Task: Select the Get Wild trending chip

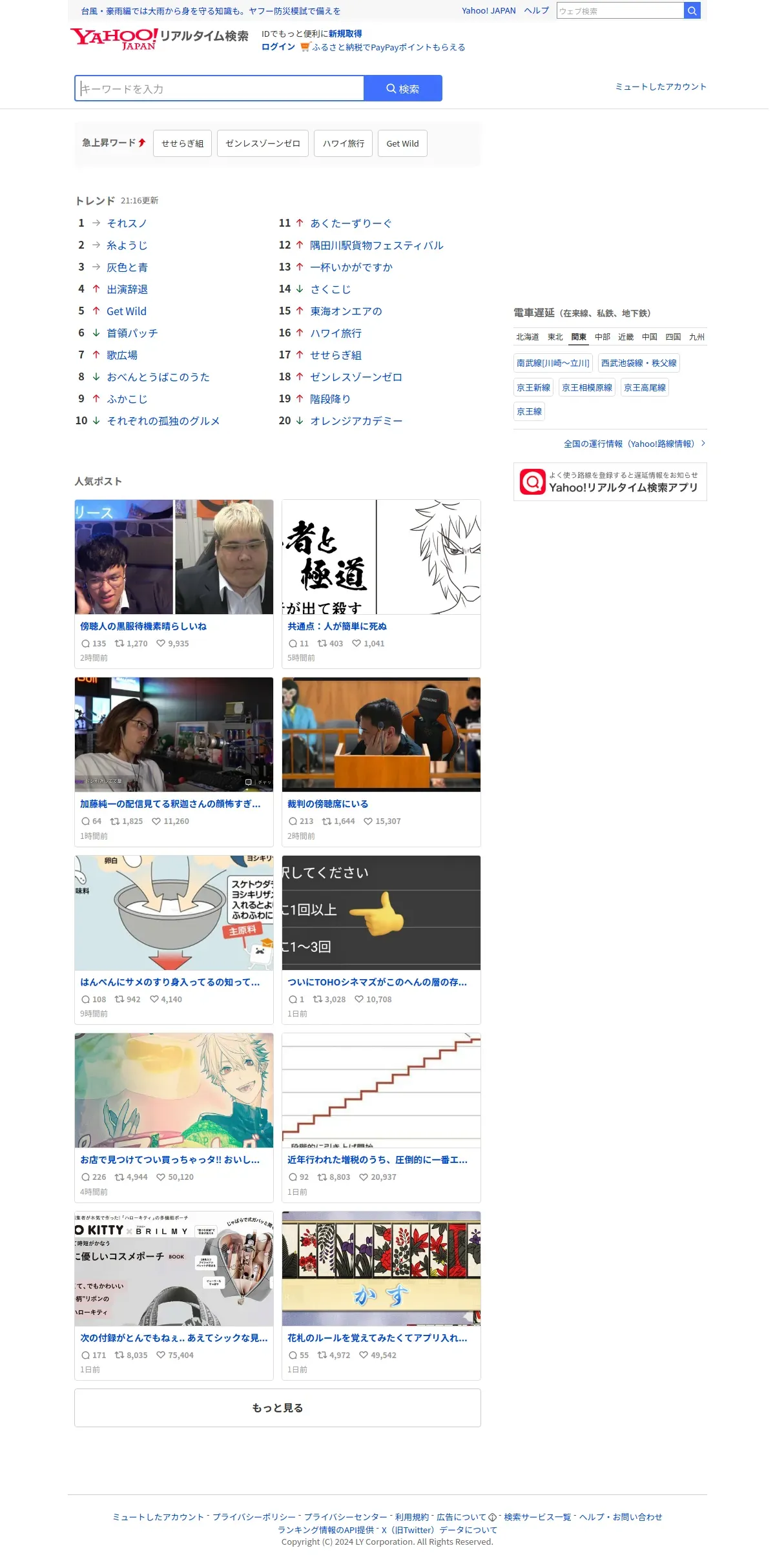Action: 402,143
